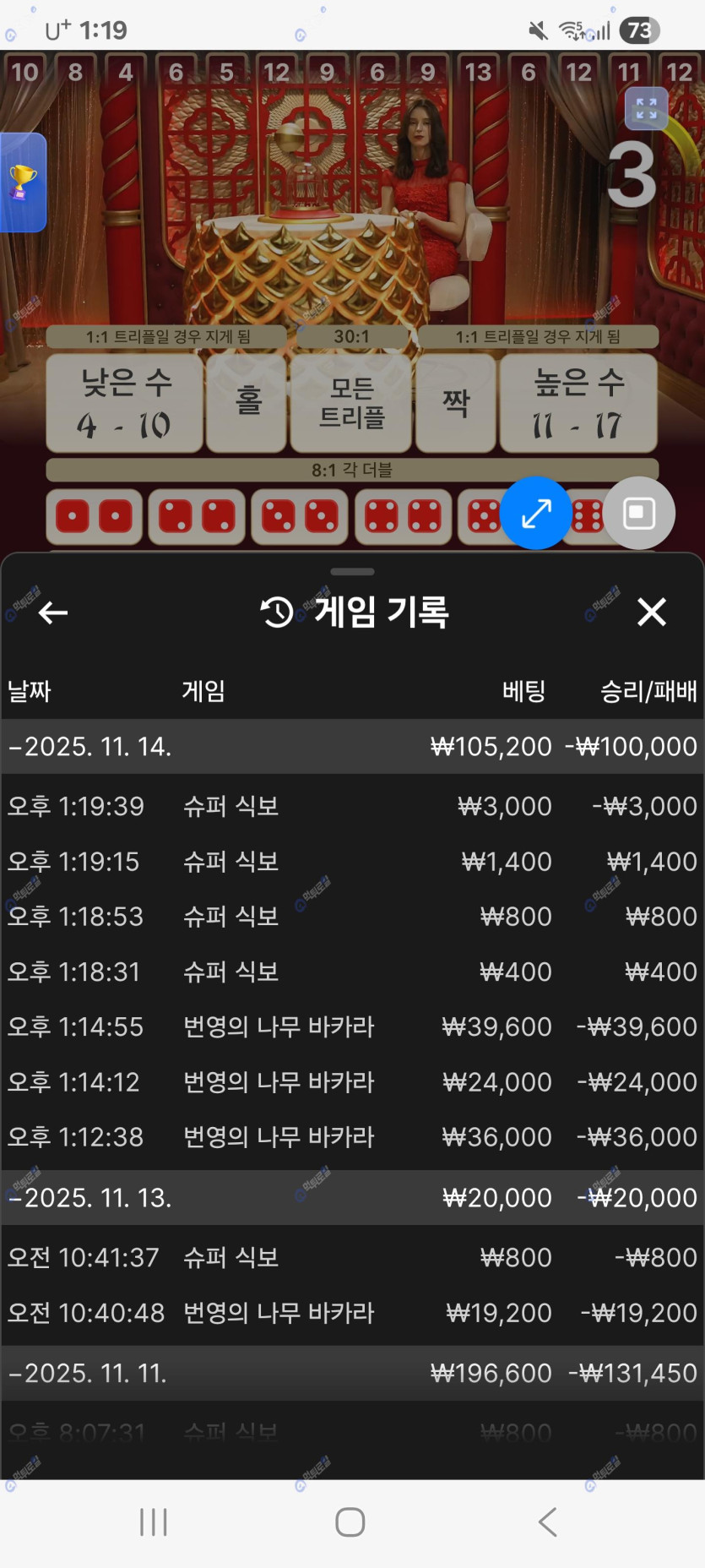
Task: Collapse the 2025. 11. 11. date group
Action: (x=88, y=1373)
